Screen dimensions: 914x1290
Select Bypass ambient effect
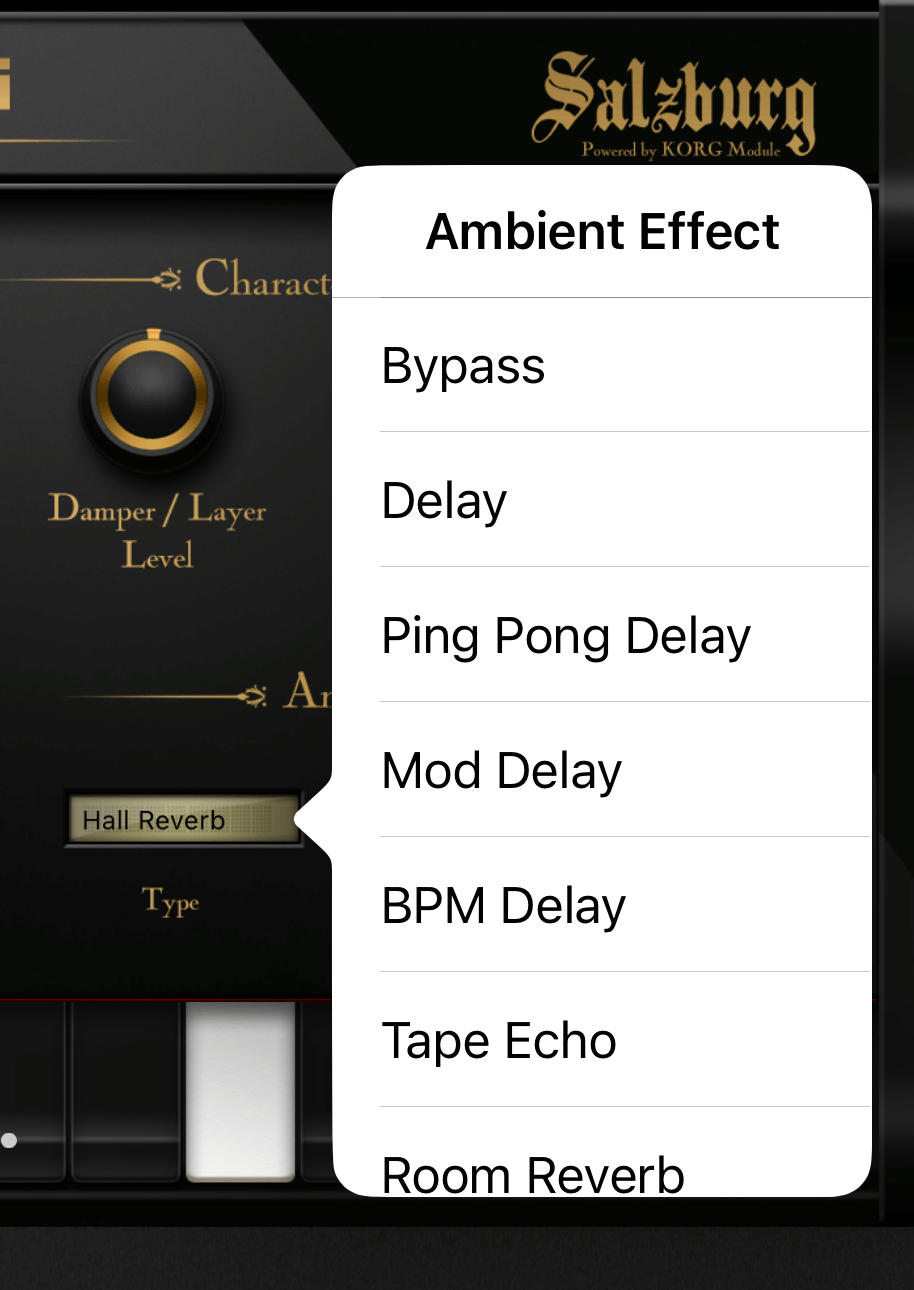600,366
